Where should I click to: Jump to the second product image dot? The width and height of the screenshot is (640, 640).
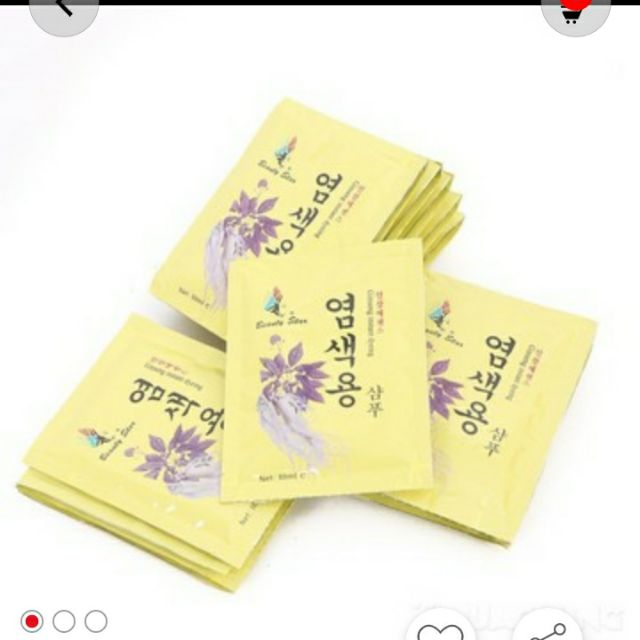point(64,621)
